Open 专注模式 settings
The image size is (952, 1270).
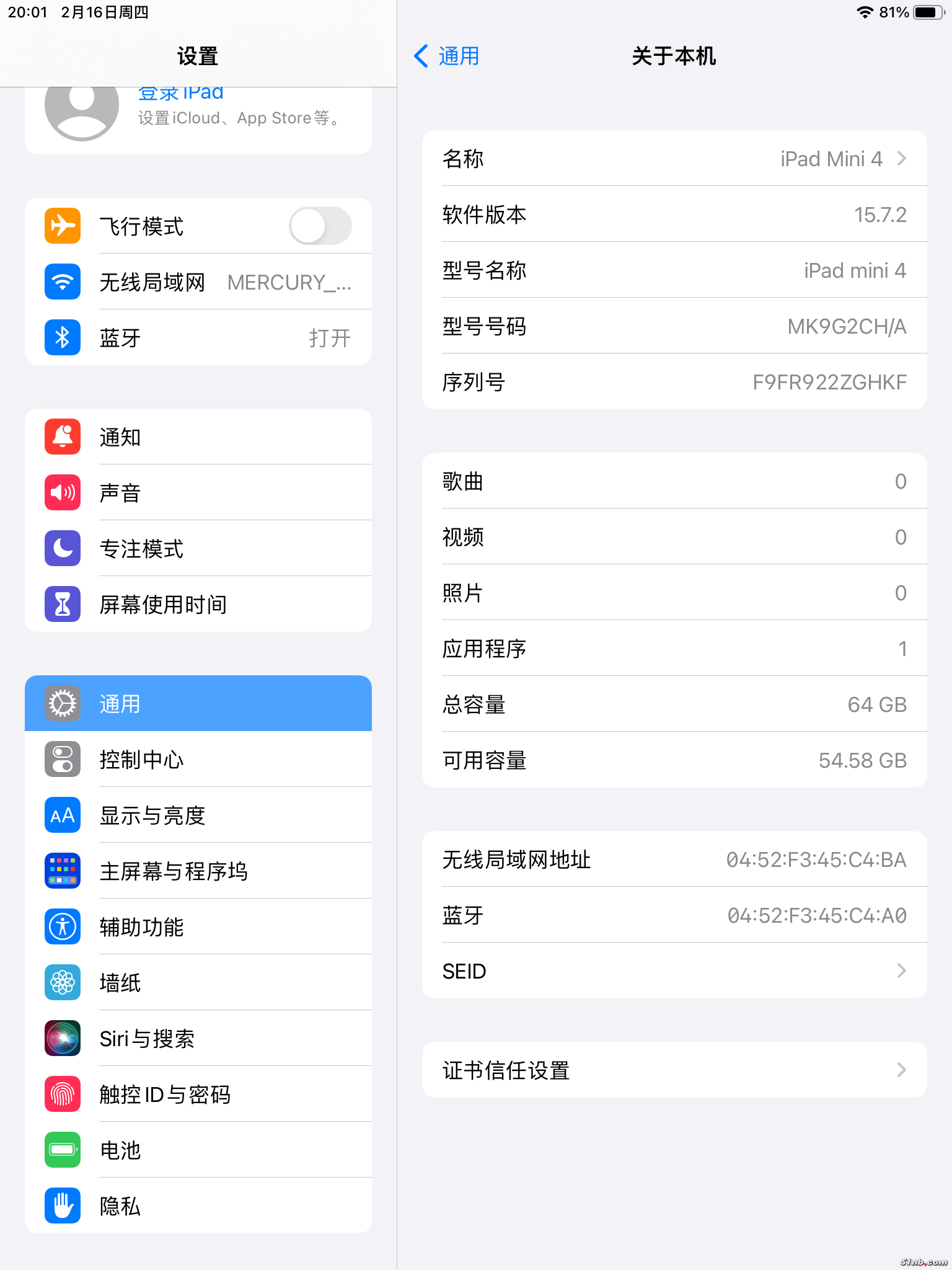[198, 549]
